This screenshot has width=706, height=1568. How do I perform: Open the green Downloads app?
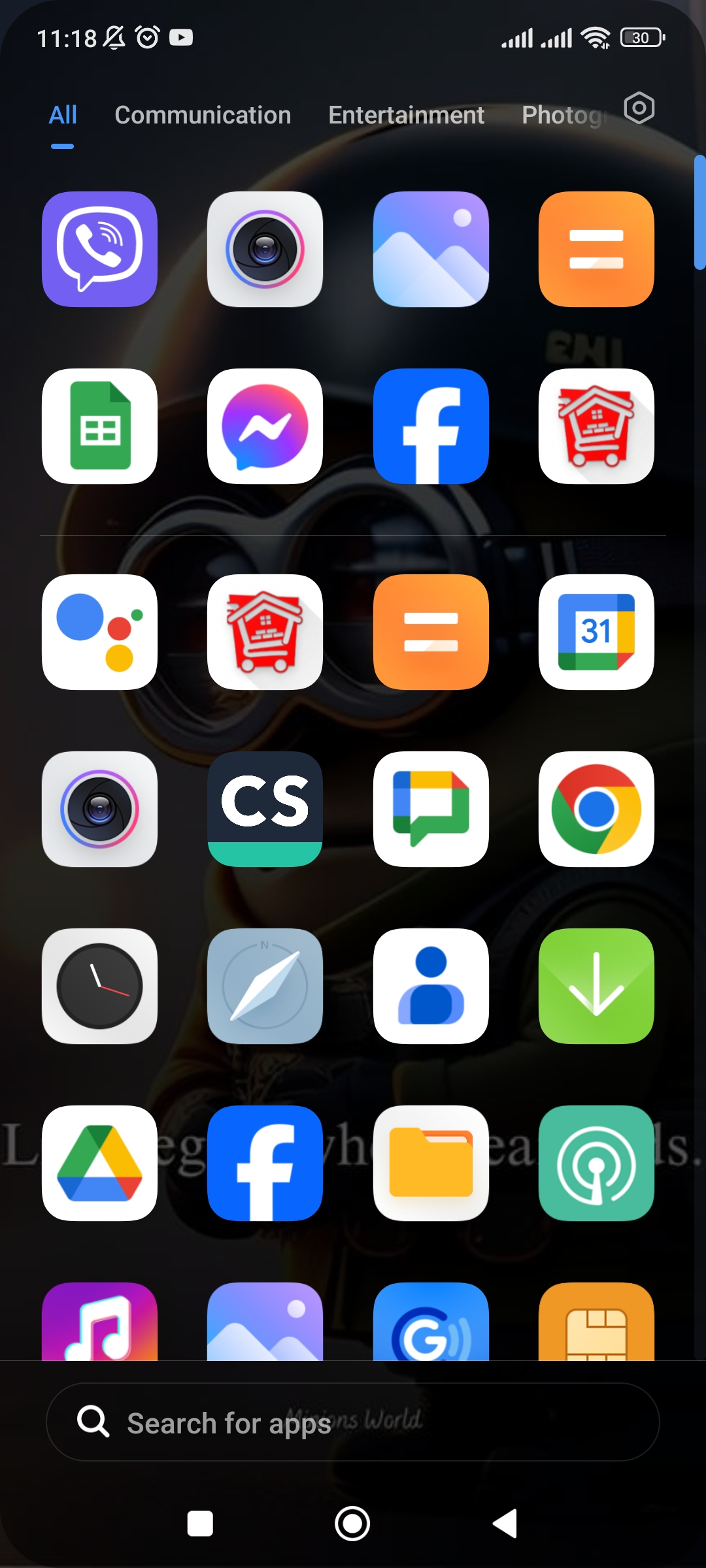(596, 986)
